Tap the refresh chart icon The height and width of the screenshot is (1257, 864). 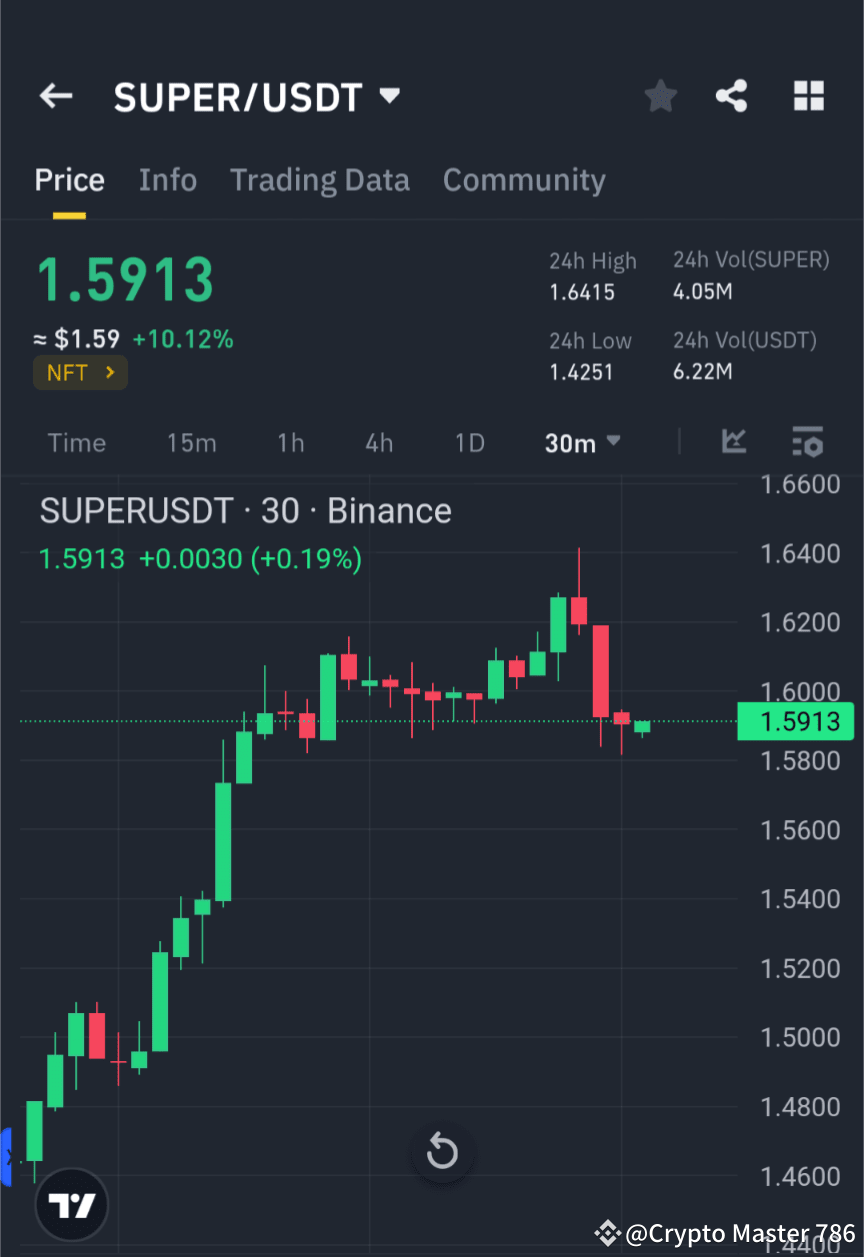coord(441,1151)
